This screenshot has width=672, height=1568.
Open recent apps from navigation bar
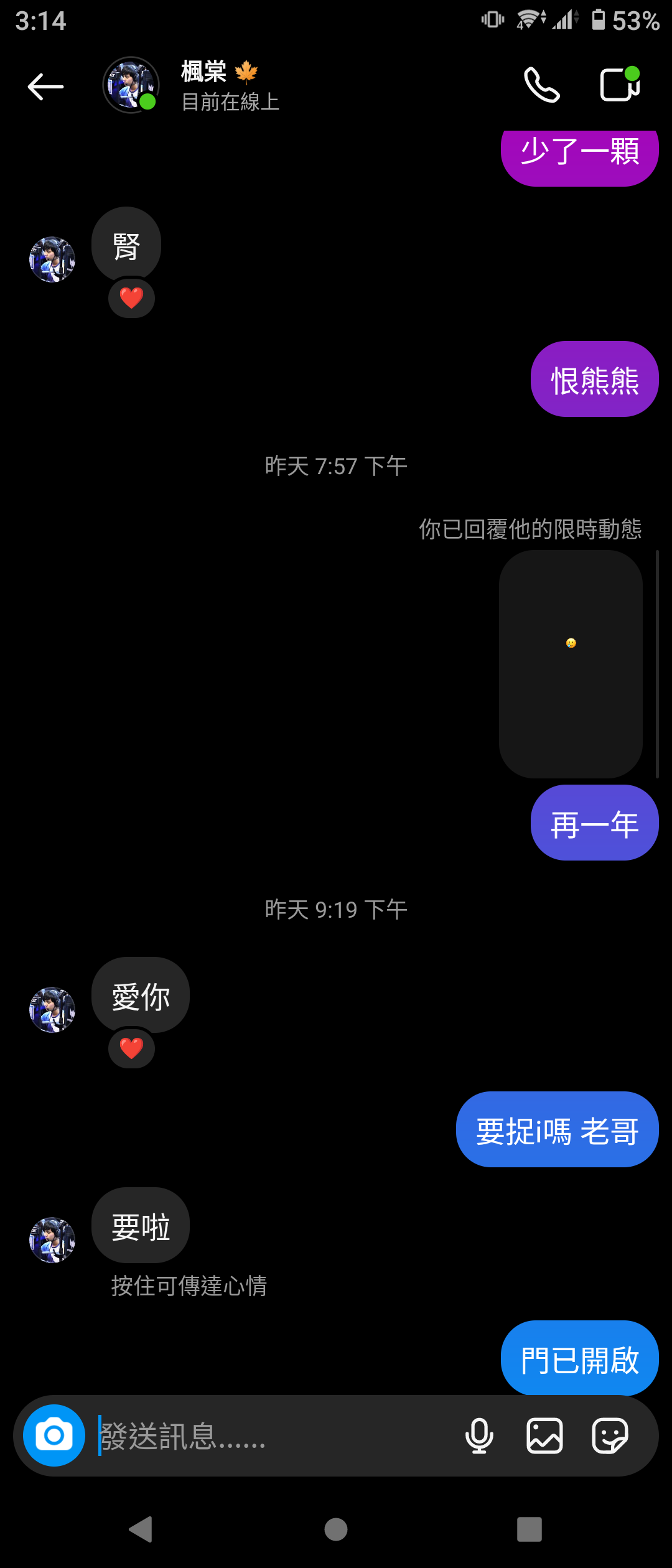(530, 1529)
